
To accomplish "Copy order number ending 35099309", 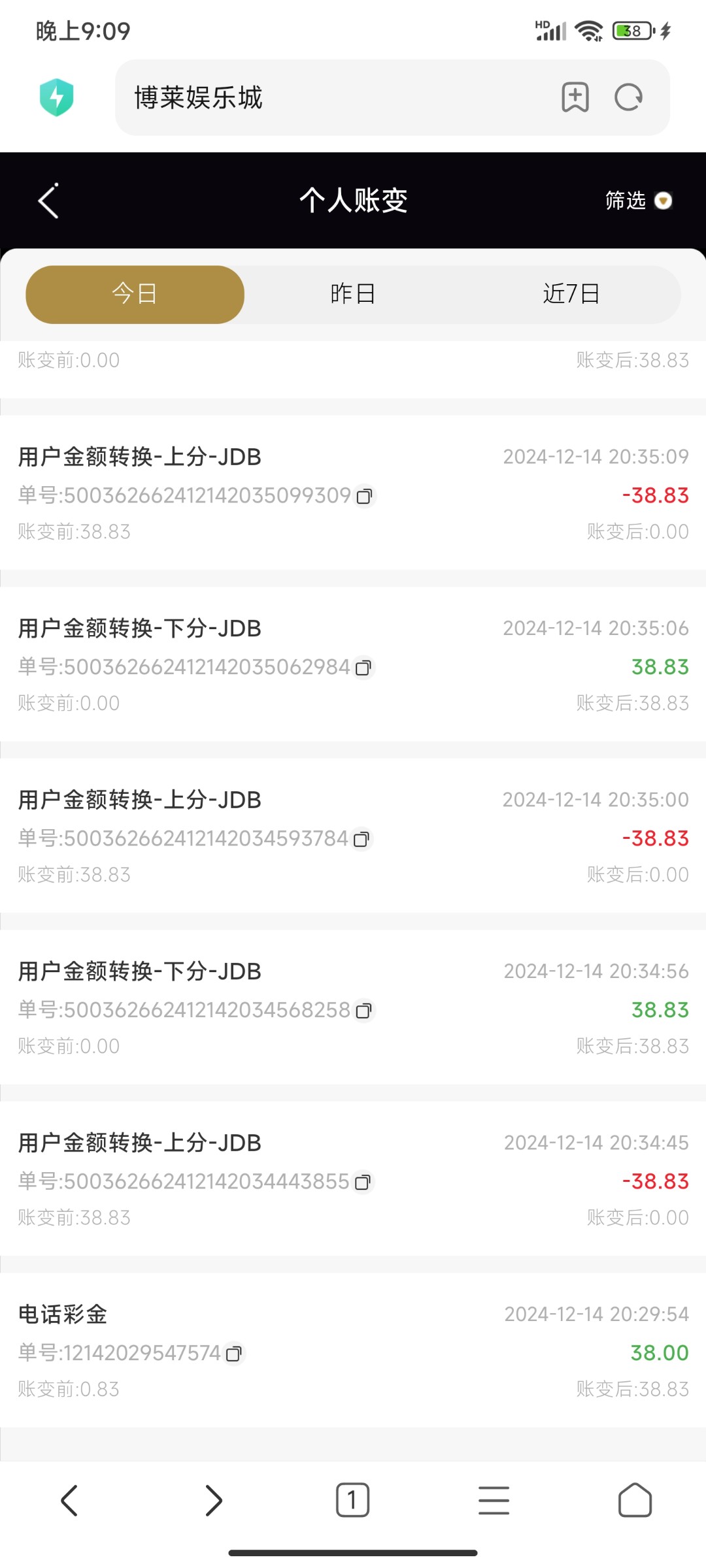I will (x=365, y=497).
